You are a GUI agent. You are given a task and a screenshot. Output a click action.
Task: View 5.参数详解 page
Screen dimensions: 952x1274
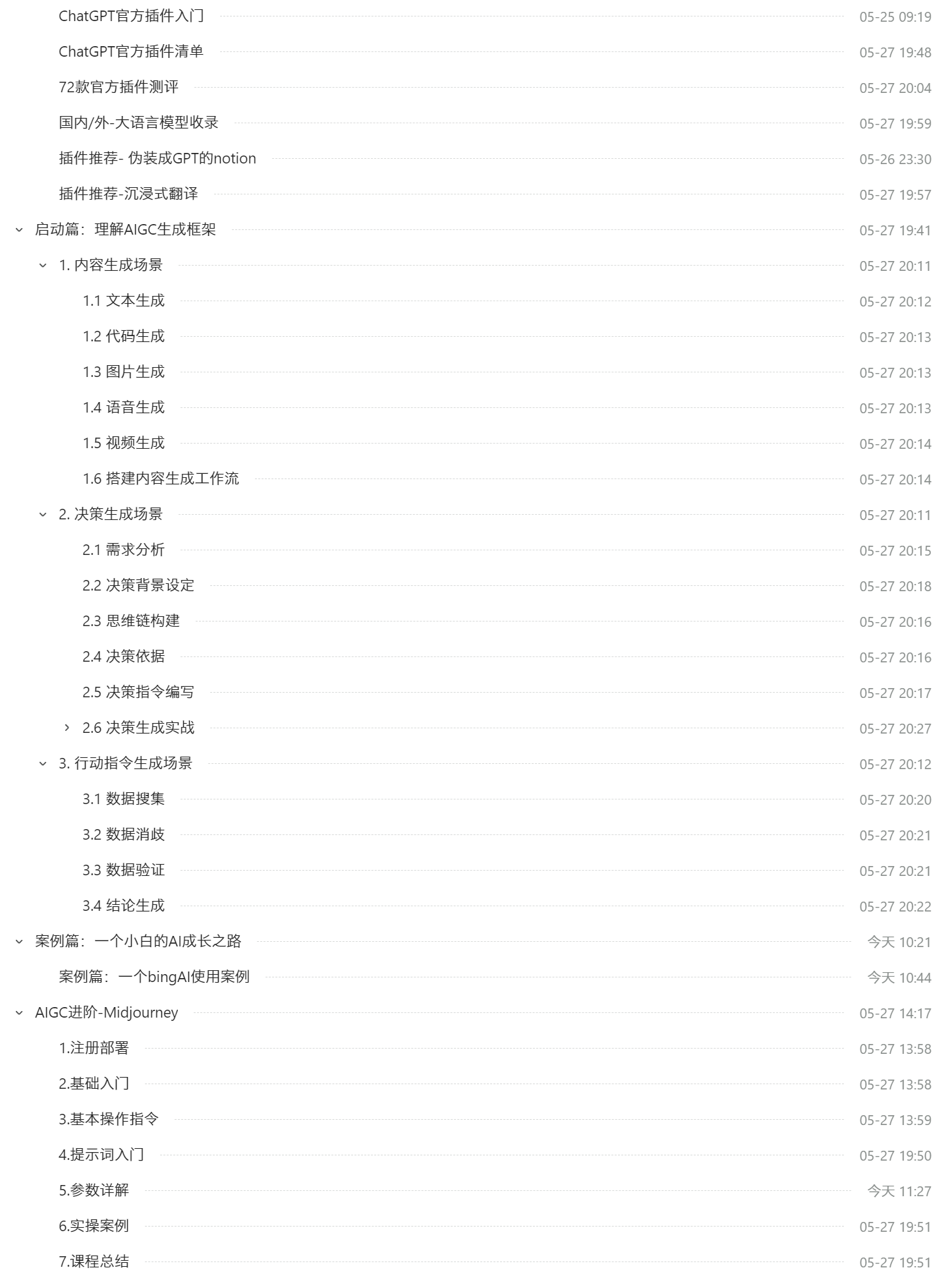pos(94,1190)
